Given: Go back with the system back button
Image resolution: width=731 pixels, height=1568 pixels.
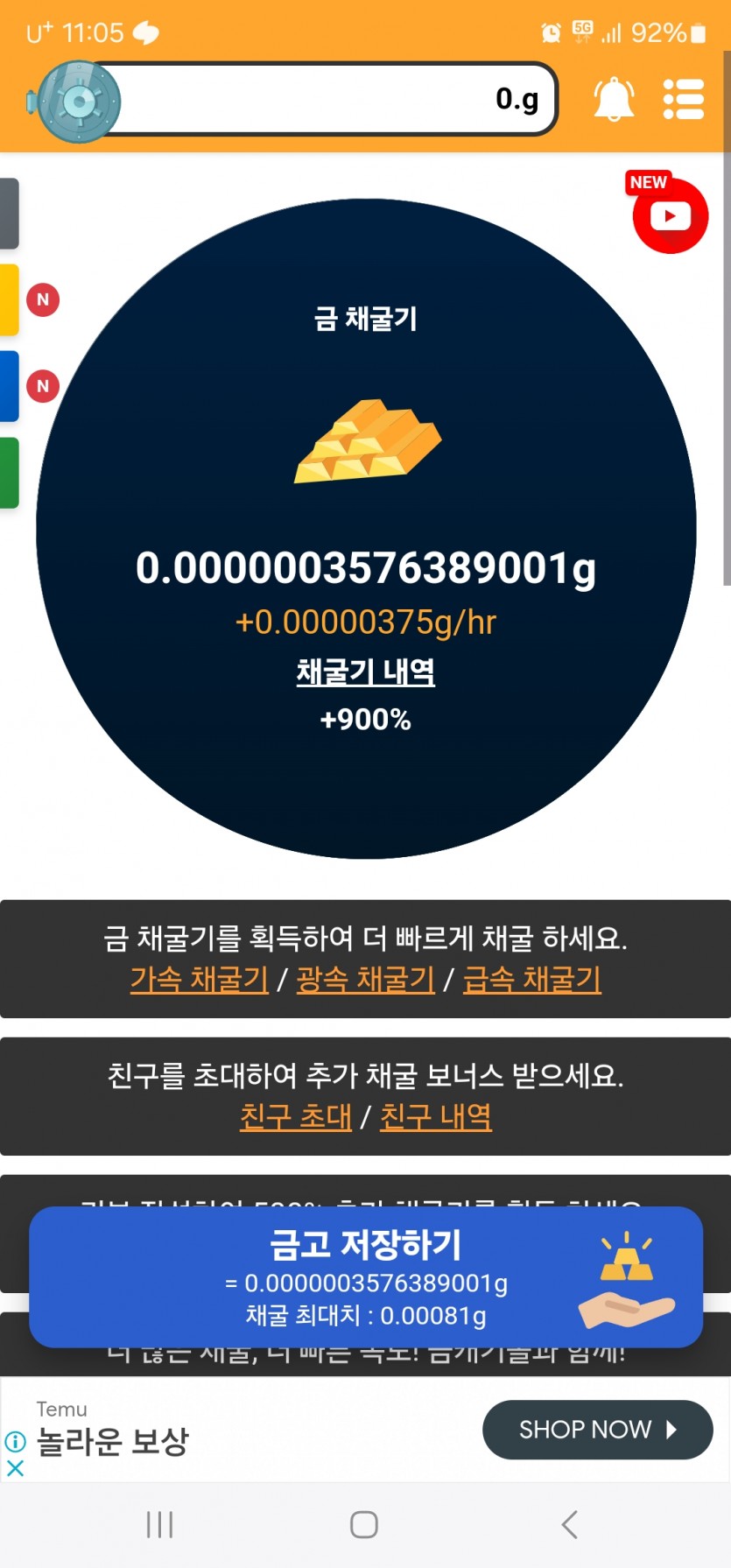Looking at the screenshot, I should 569,1524.
